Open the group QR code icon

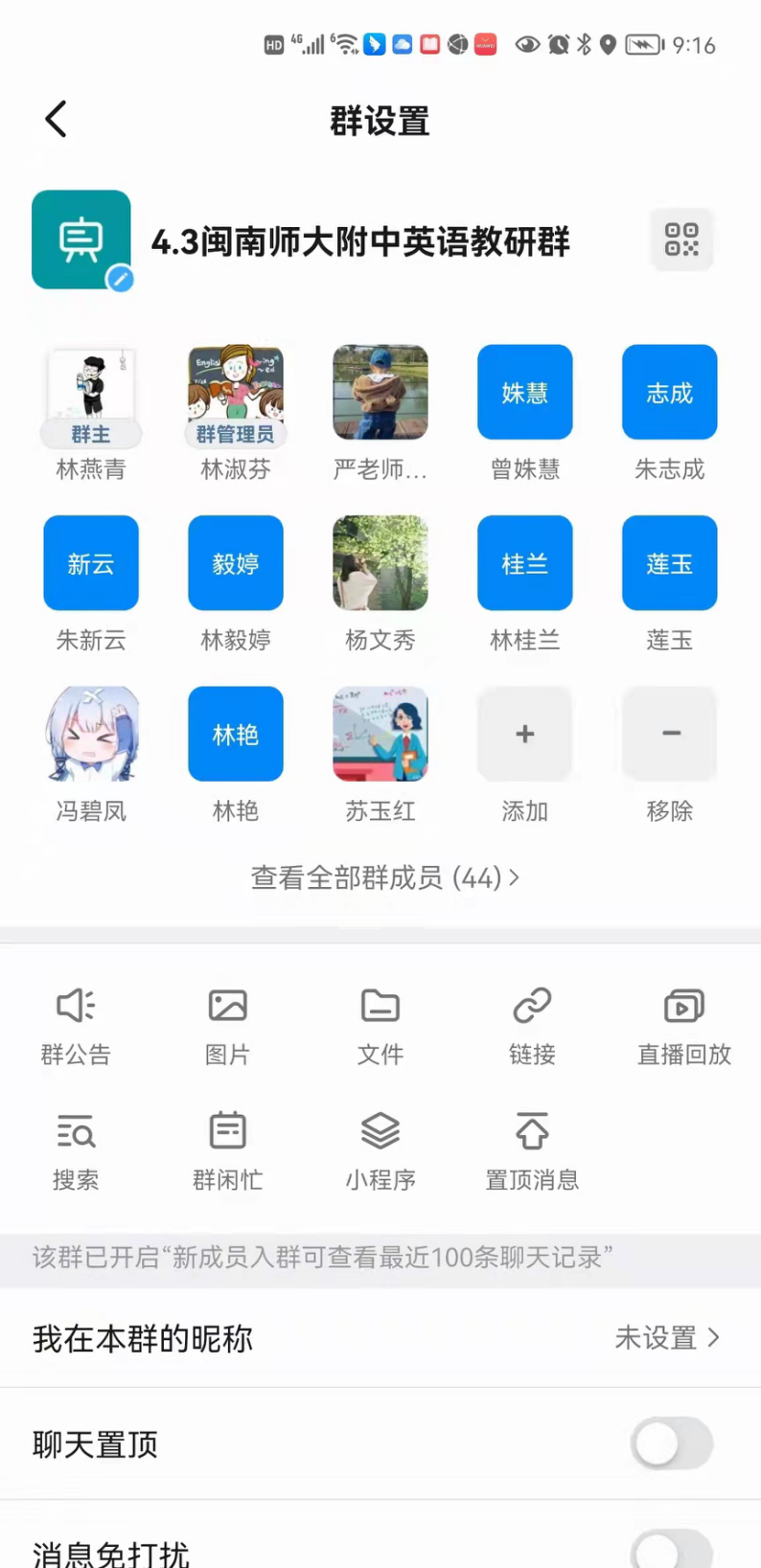click(680, 239)
